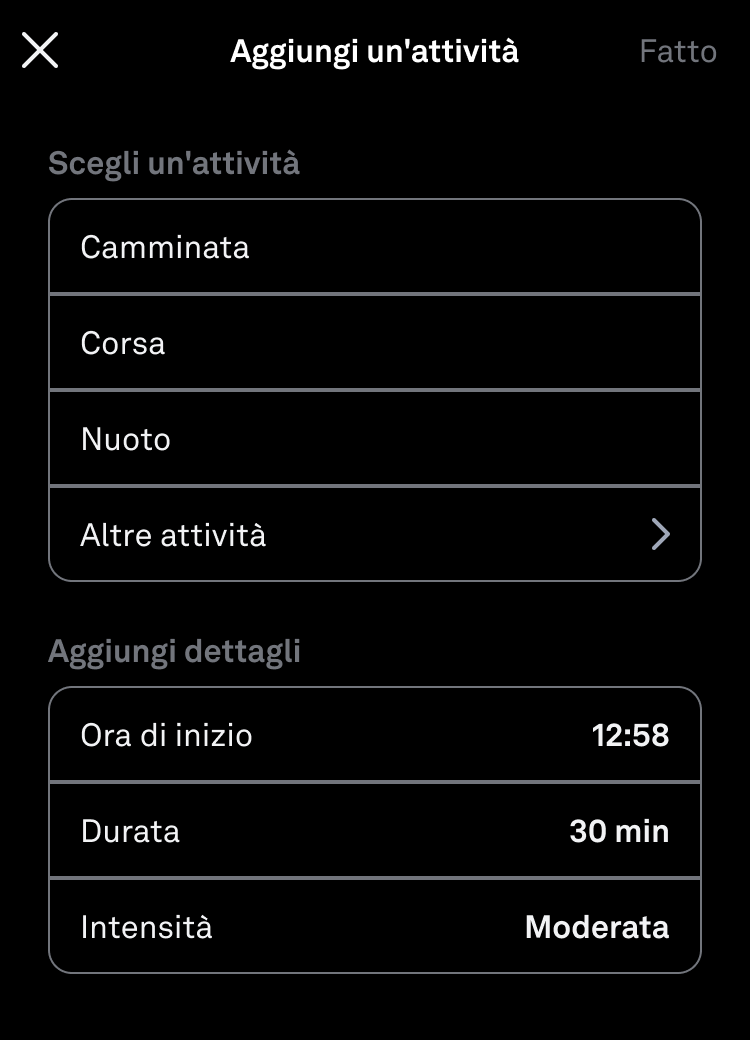This screenshot has width=750, height=1040.
Task: Select Camminata as the activity
Action: coord(375,247)
